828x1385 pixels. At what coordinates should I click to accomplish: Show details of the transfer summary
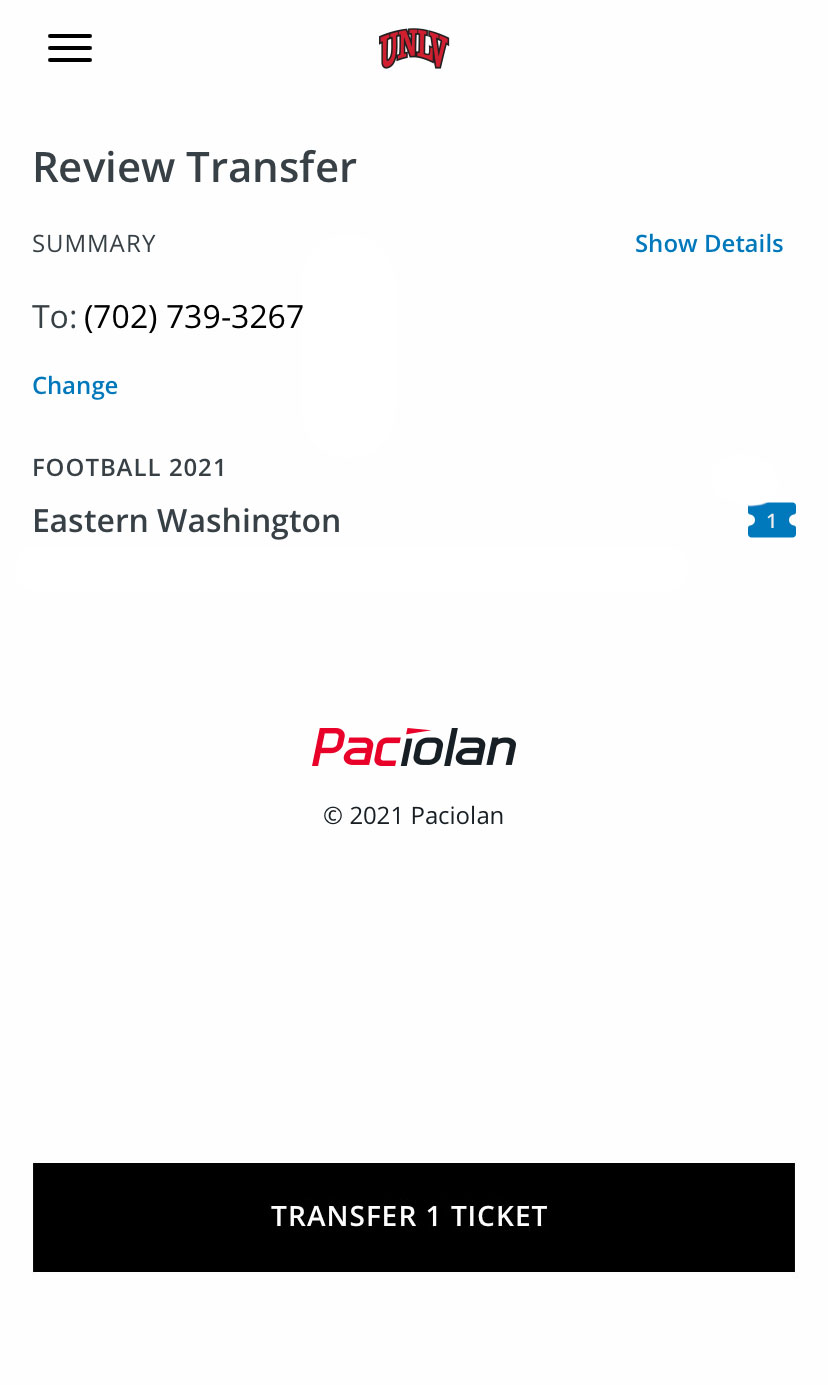coord(709,243)
